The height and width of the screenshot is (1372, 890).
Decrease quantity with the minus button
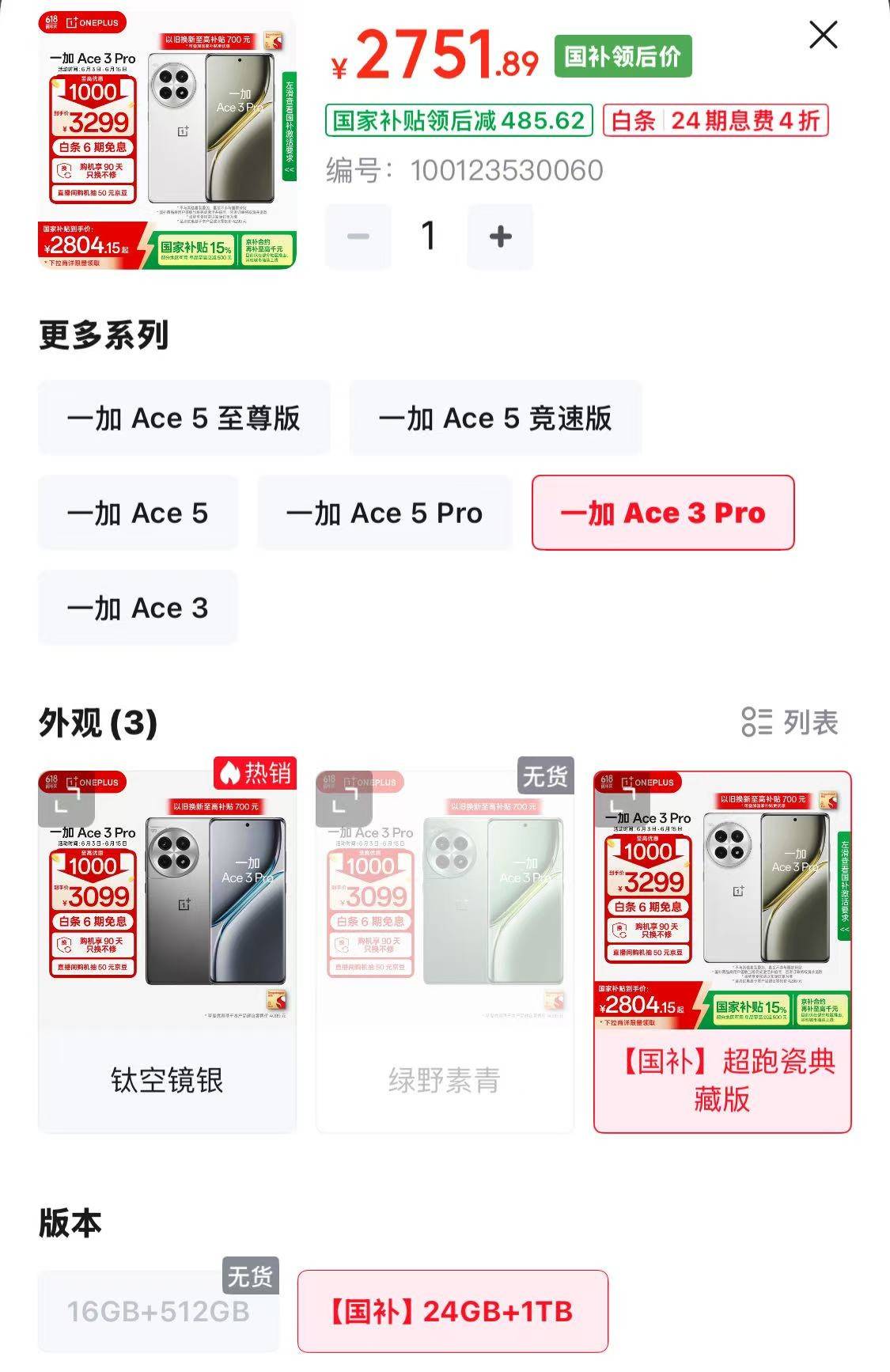pos(358,236)
